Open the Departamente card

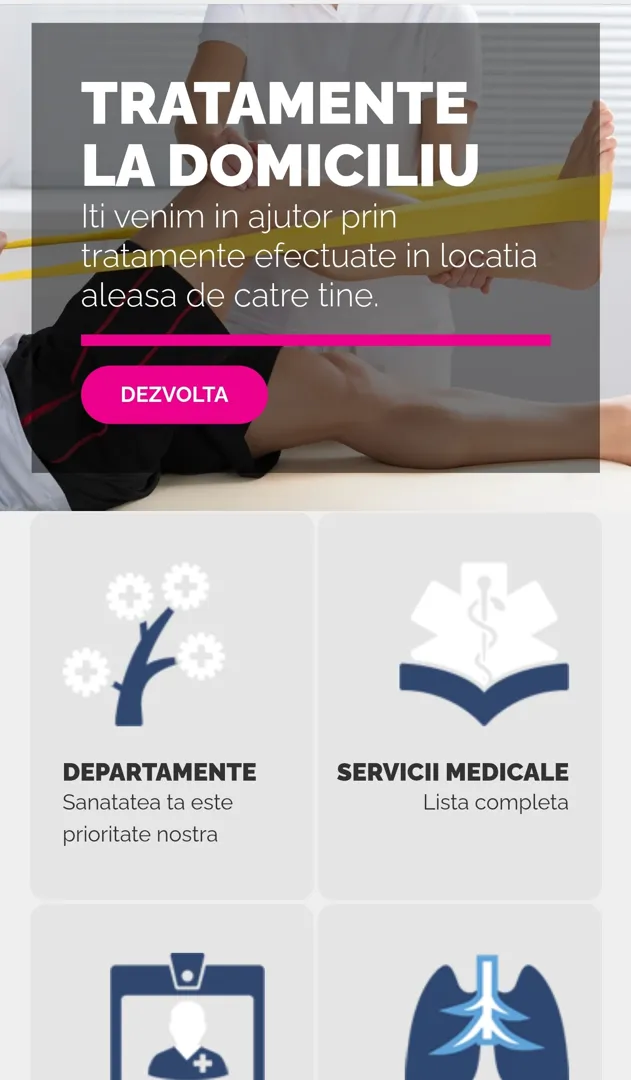click(172, 706)
